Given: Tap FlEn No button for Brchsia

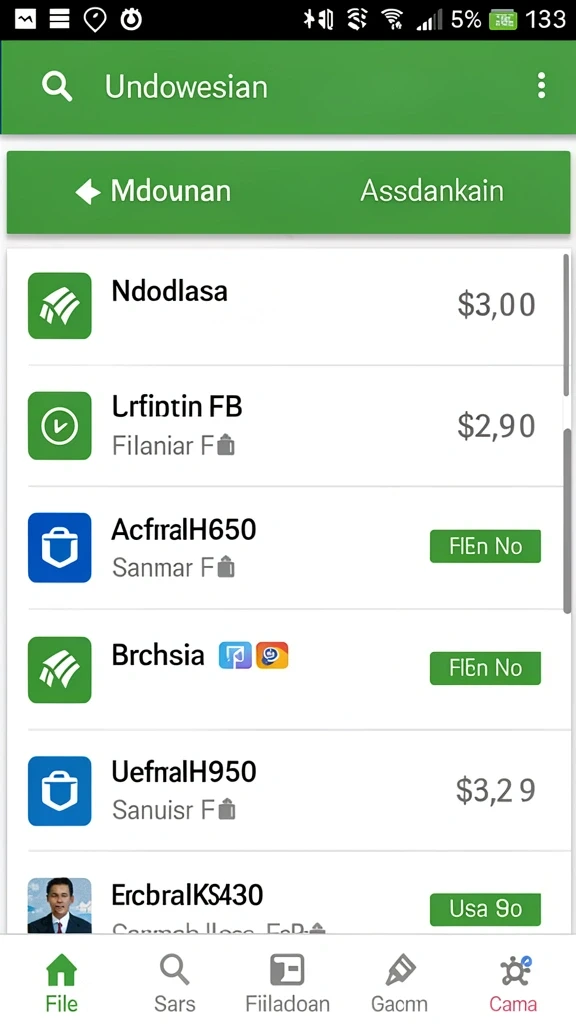Looking at the screenshot, I should click(x=485, y=668).
